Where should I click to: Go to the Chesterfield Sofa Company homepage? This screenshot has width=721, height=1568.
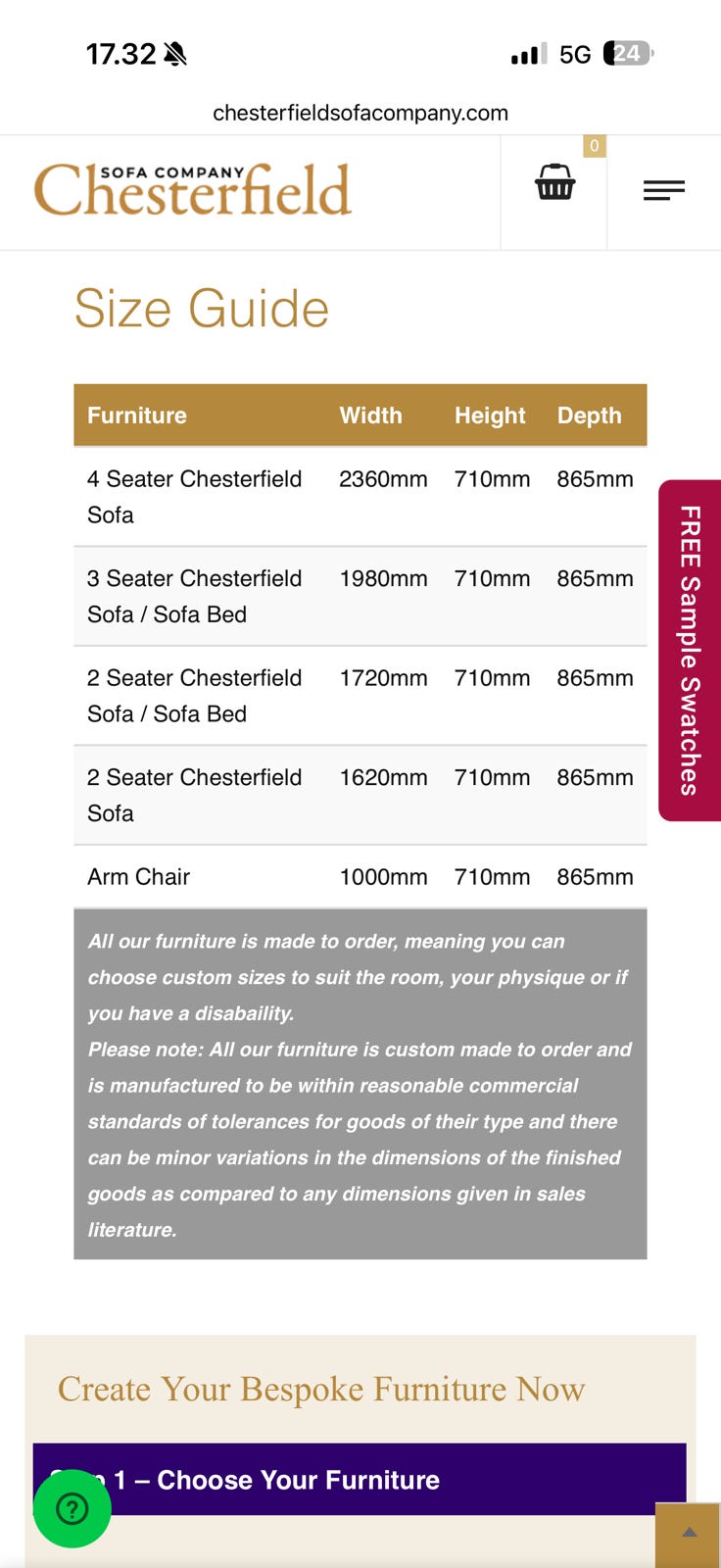pos(193,190)
